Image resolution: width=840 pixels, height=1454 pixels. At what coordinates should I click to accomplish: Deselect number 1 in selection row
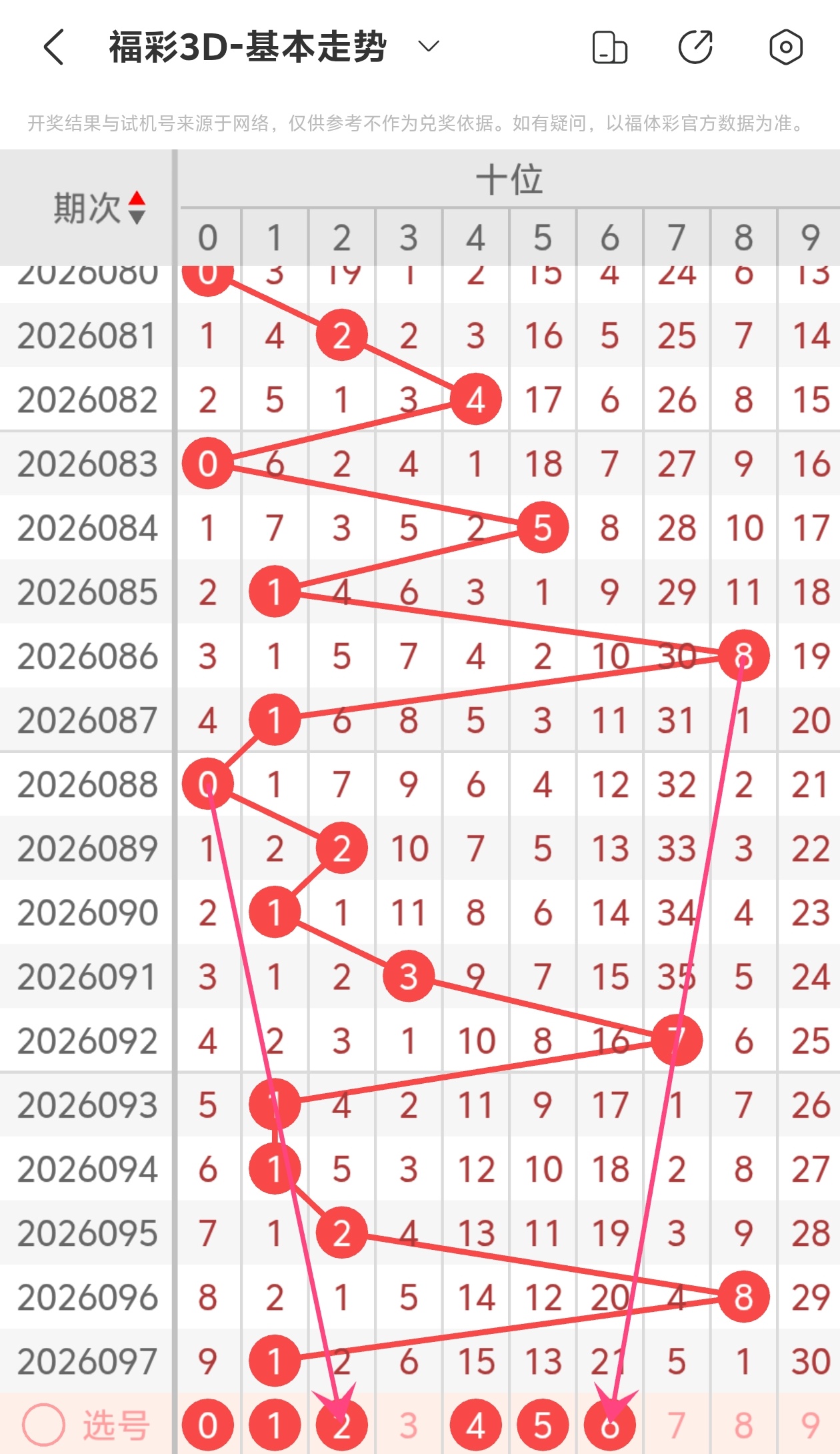coord(274,1425)
